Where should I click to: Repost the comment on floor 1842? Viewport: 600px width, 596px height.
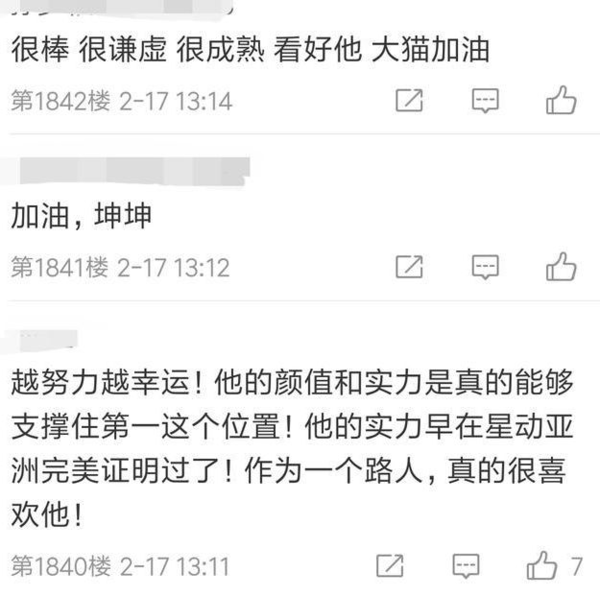[x=409, y=101]
